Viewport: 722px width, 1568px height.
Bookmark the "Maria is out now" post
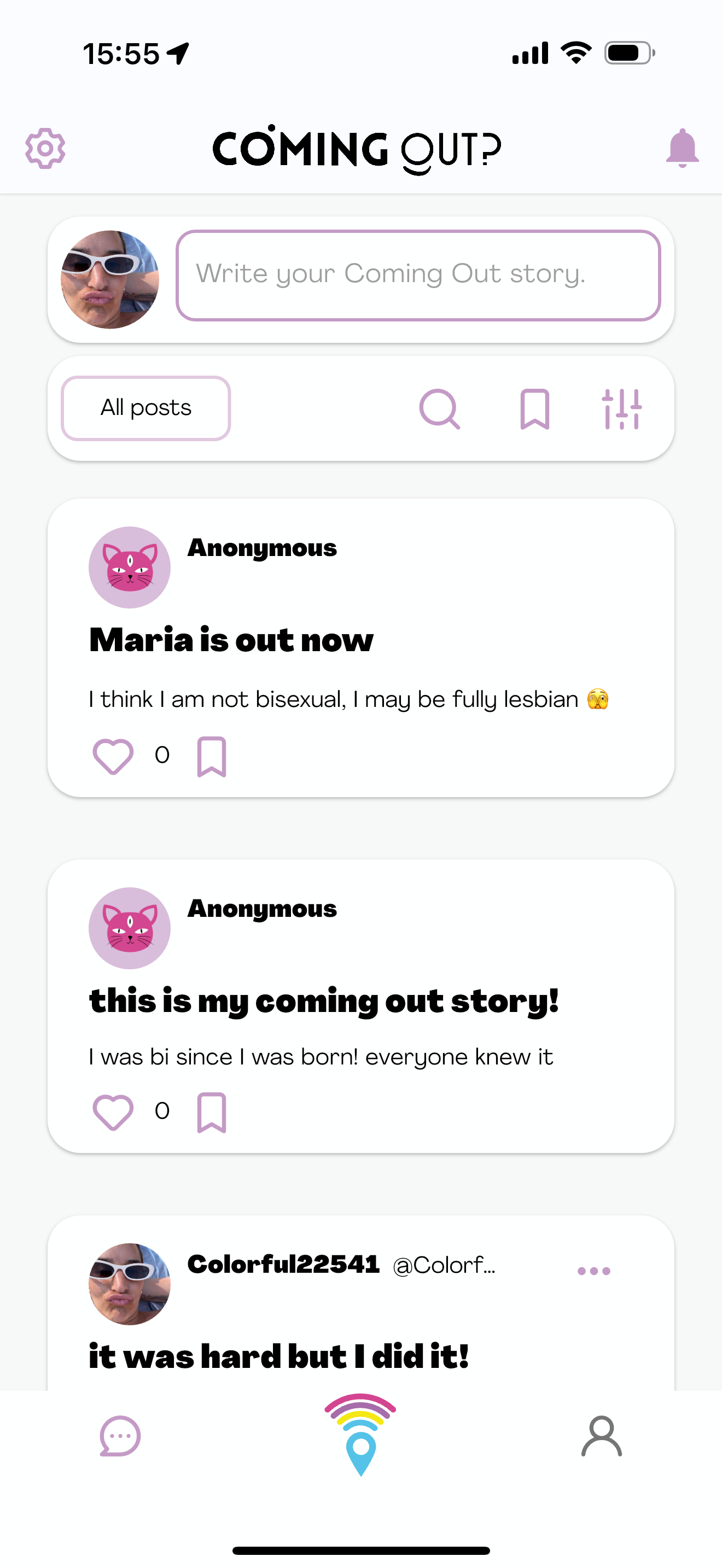[211, 756]
